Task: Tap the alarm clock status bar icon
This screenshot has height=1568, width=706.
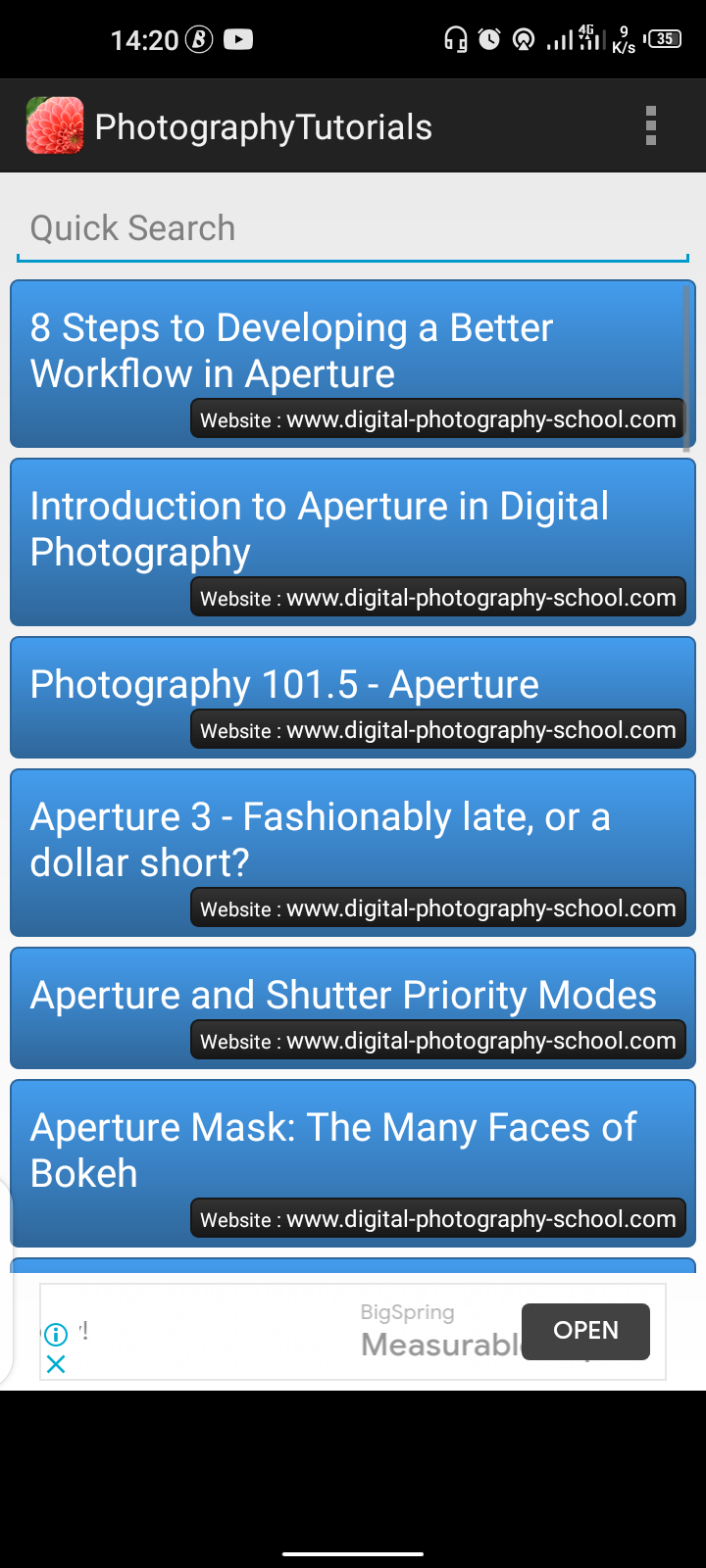Action: [489, 39]
